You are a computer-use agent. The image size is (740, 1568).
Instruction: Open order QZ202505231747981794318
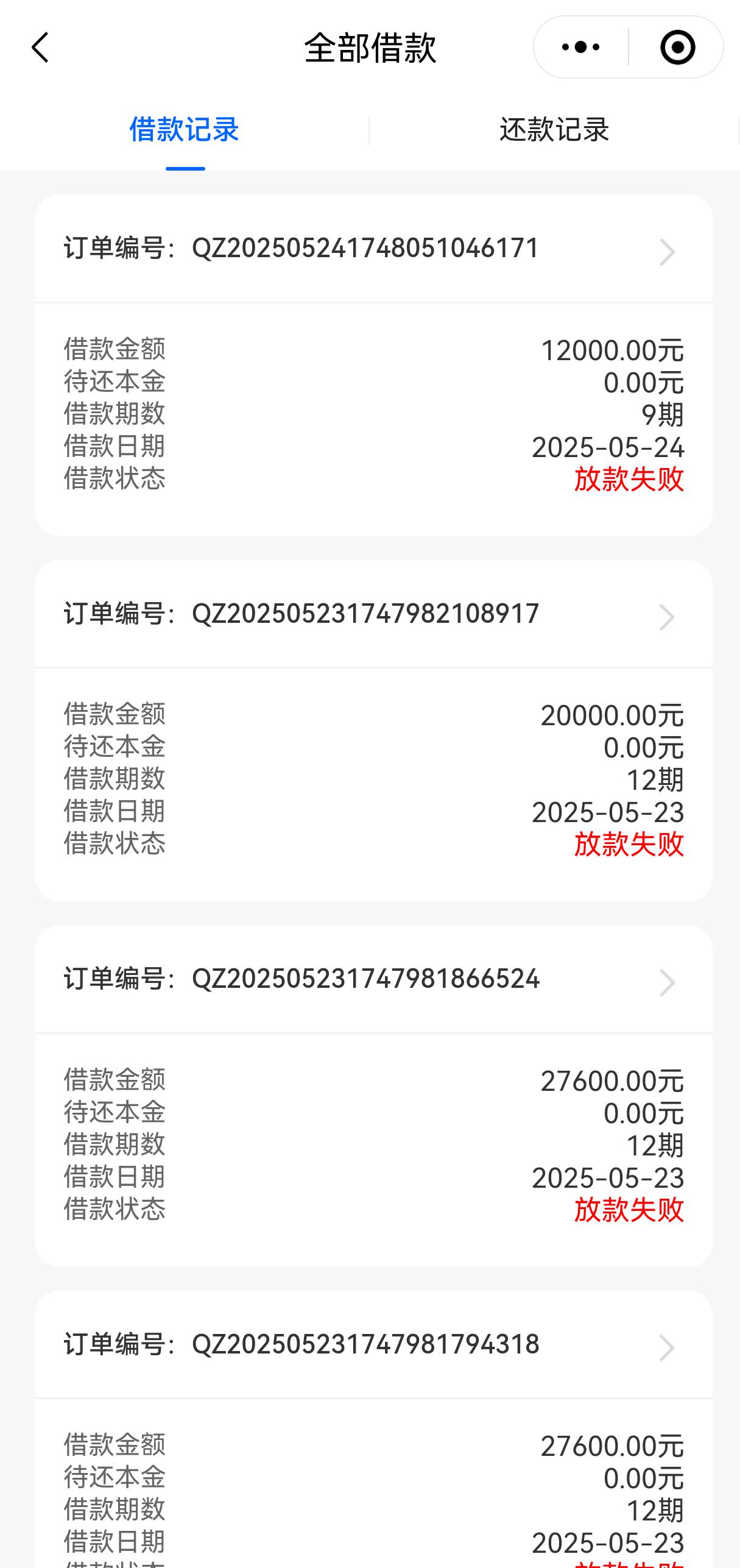click(374, 1344)
